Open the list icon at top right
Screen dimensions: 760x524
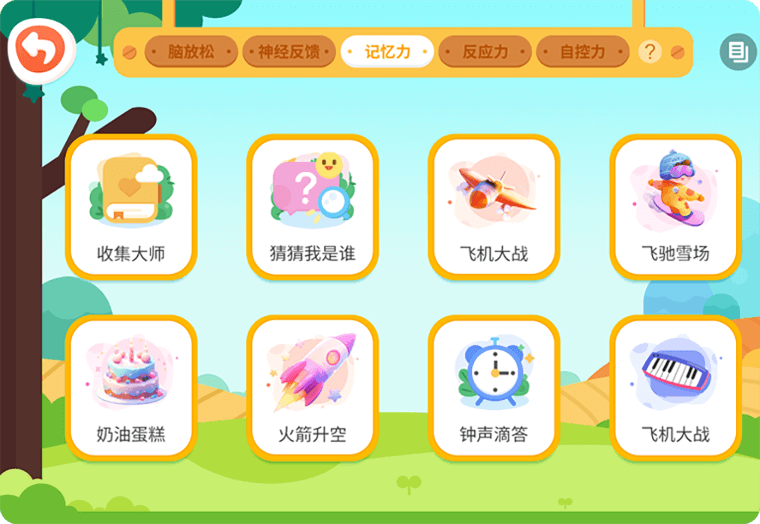[x=738, y=52]
